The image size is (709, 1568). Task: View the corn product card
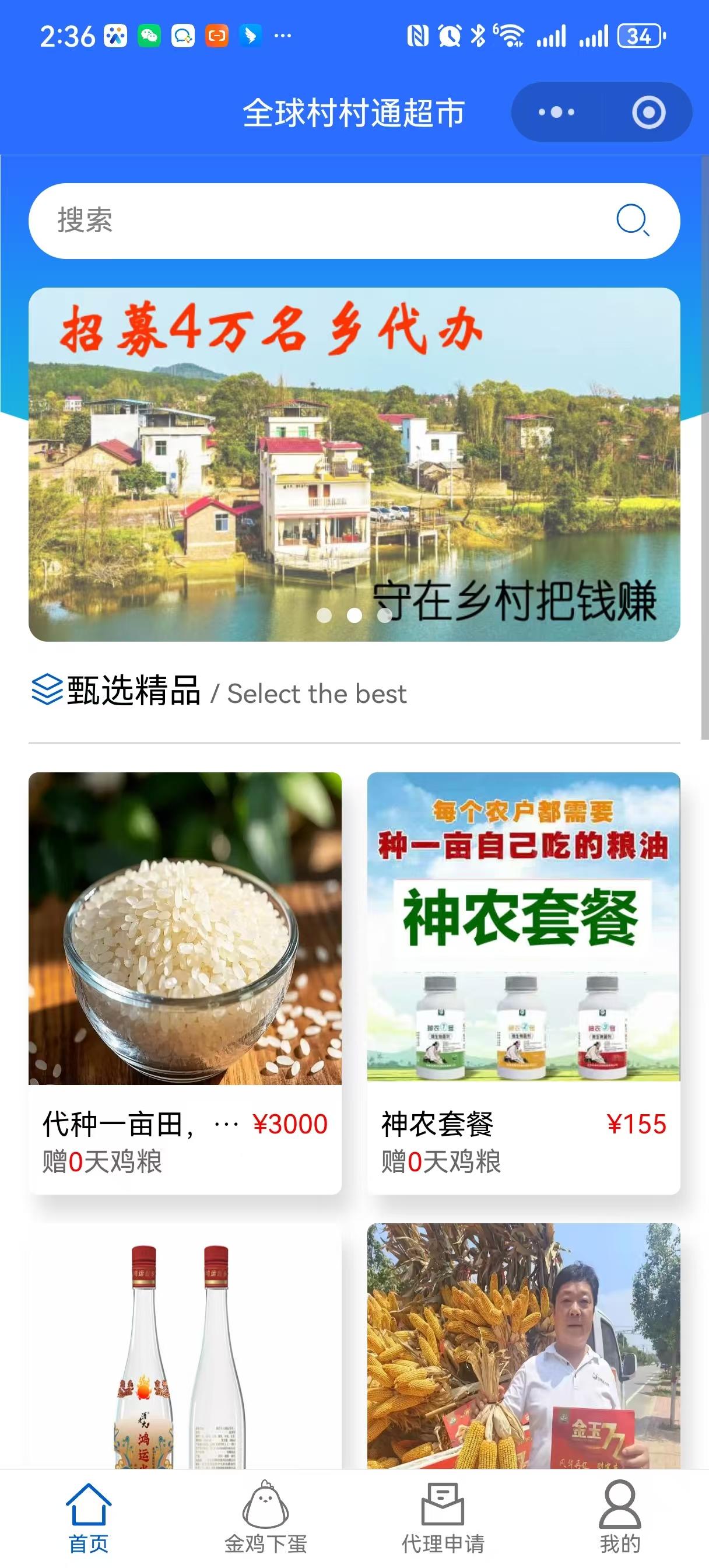tap(524, 1345)
